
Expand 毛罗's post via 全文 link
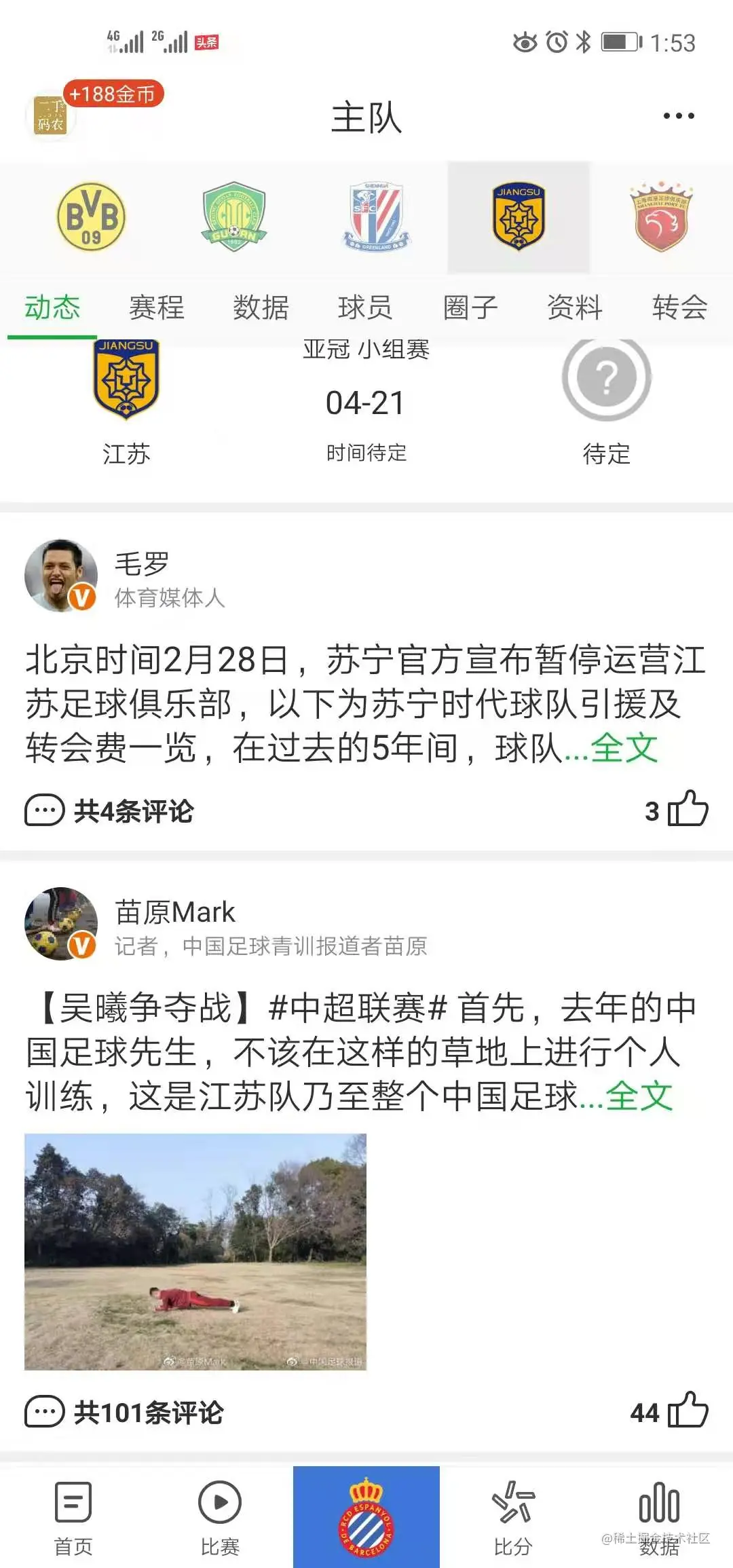point(623,747)
